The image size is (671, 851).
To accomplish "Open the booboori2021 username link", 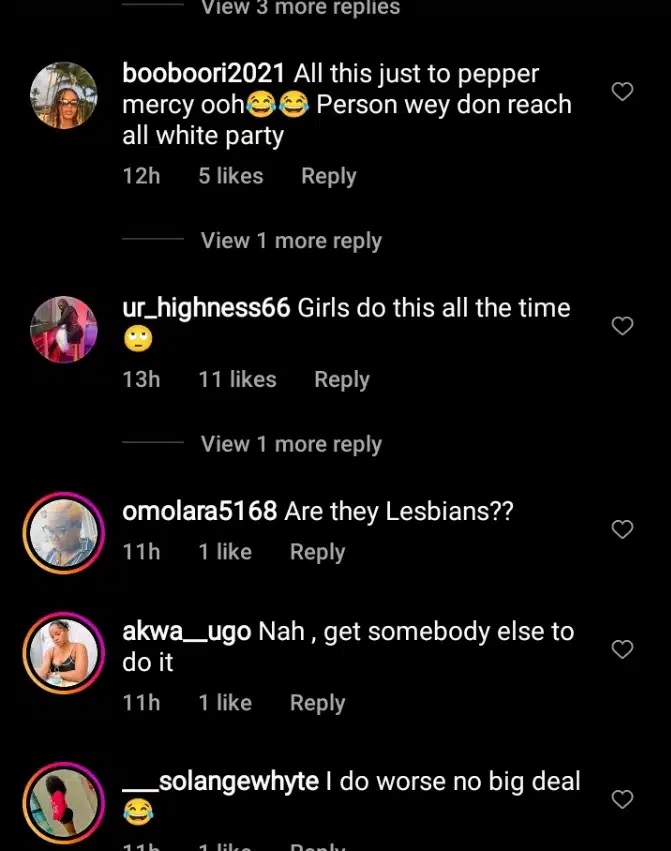I will tap(203, 73).
